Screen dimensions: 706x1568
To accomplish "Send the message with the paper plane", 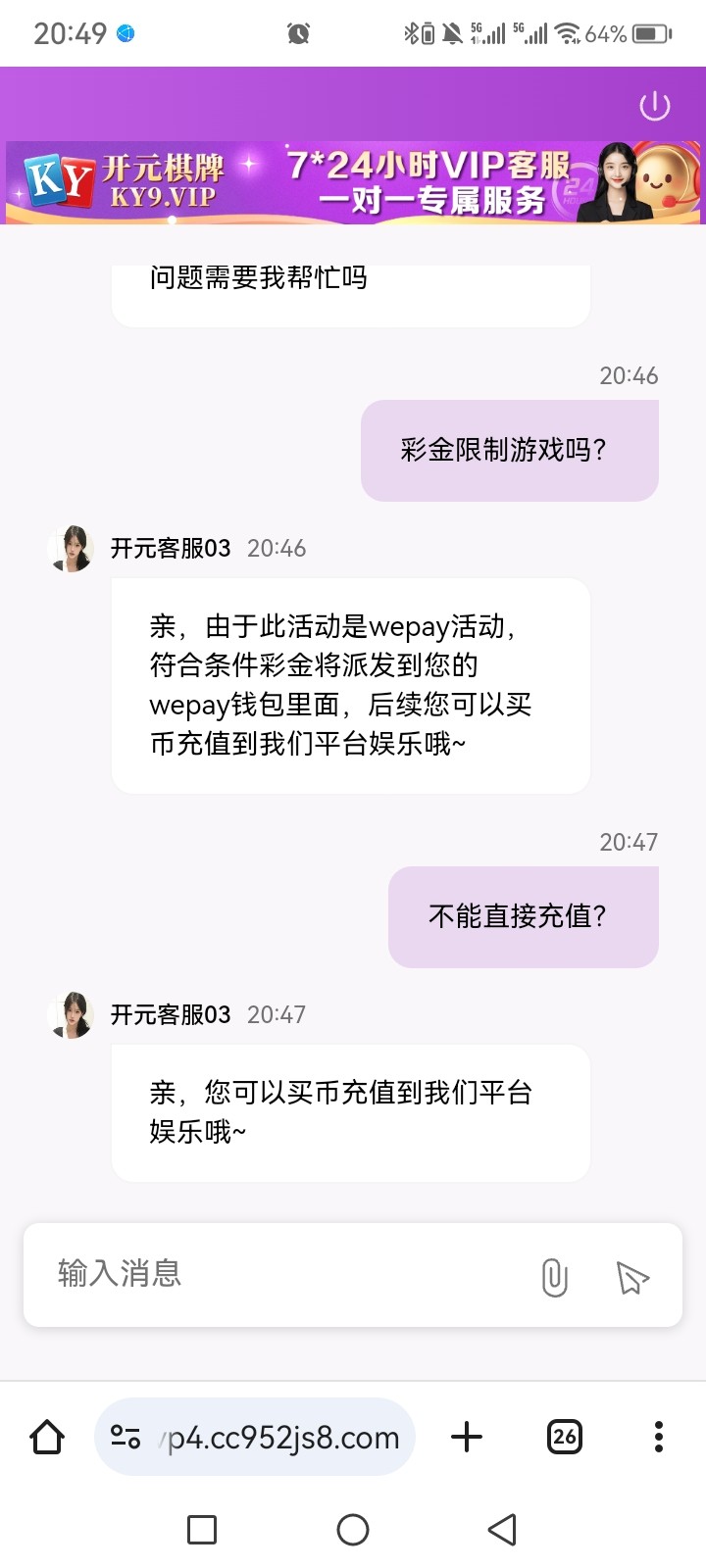I will coord(632,1277).
